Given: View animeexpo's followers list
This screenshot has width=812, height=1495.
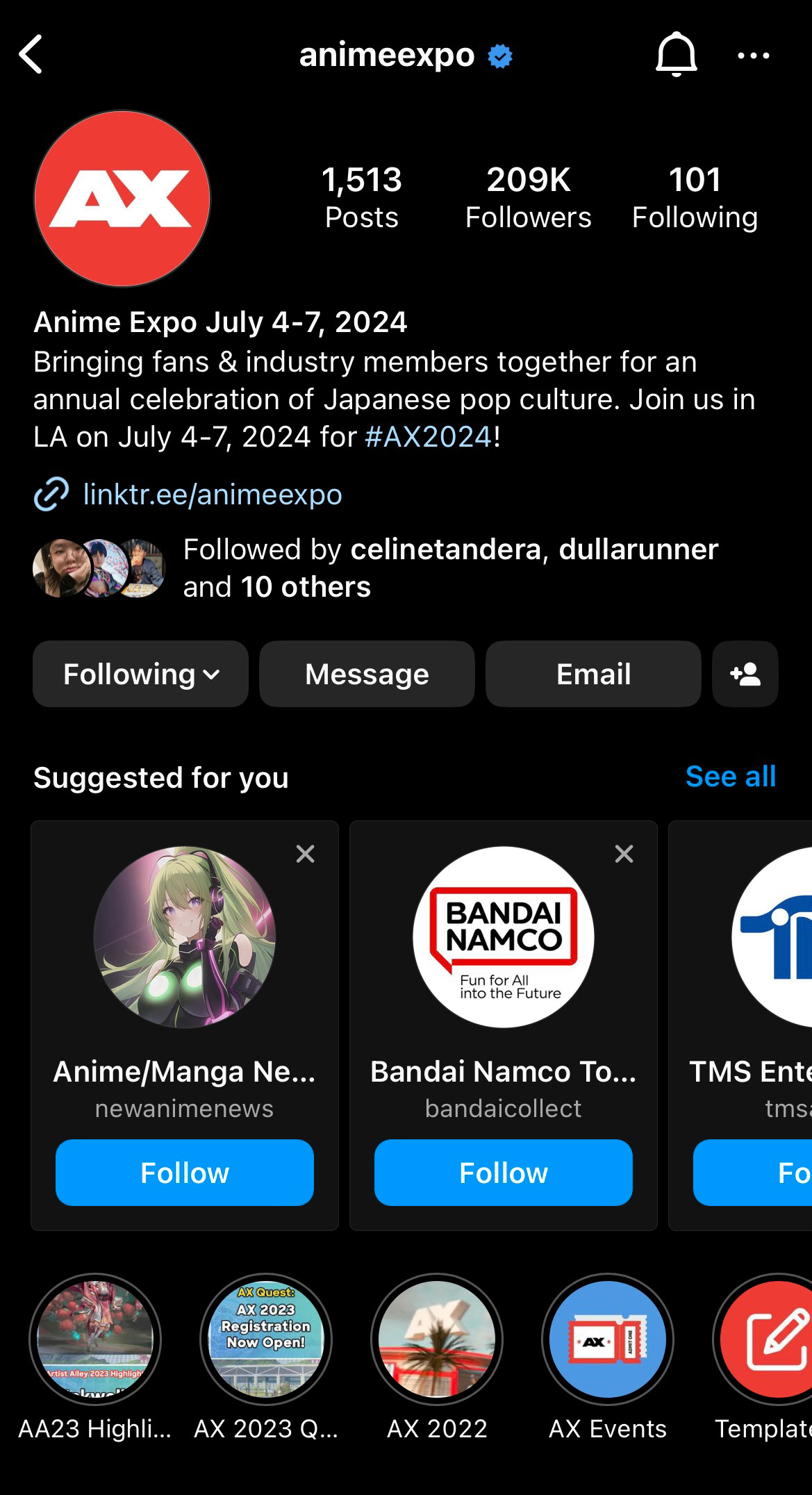Looking at the screenshot, I should 528,197.
